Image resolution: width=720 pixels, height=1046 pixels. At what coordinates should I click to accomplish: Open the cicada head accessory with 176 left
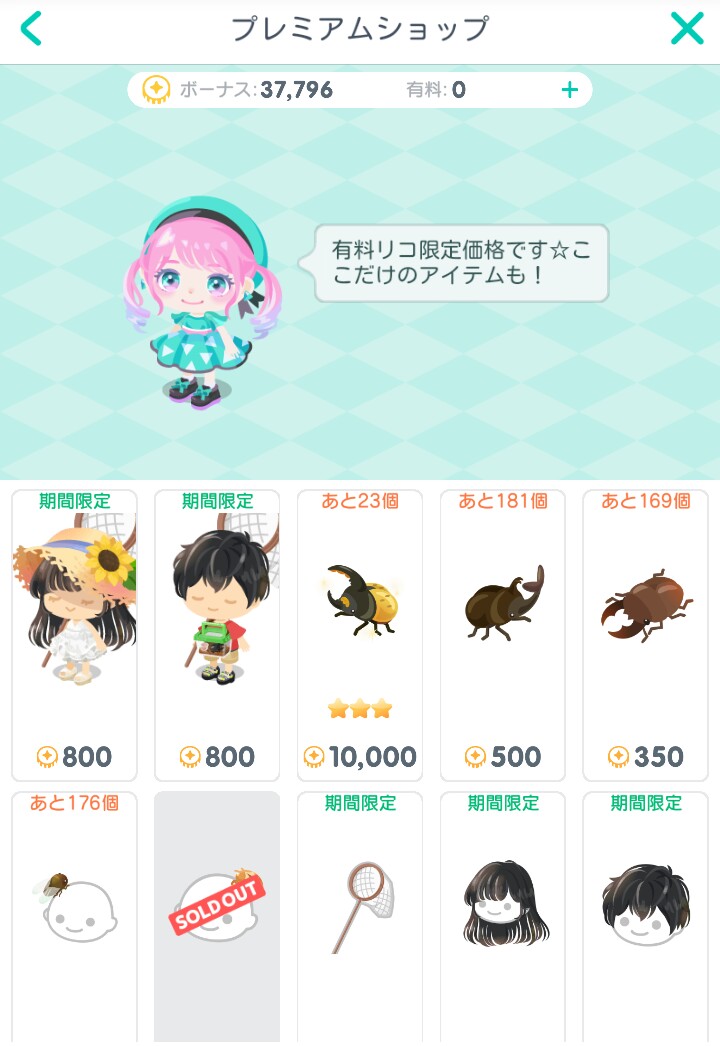[x=75, y=915]
